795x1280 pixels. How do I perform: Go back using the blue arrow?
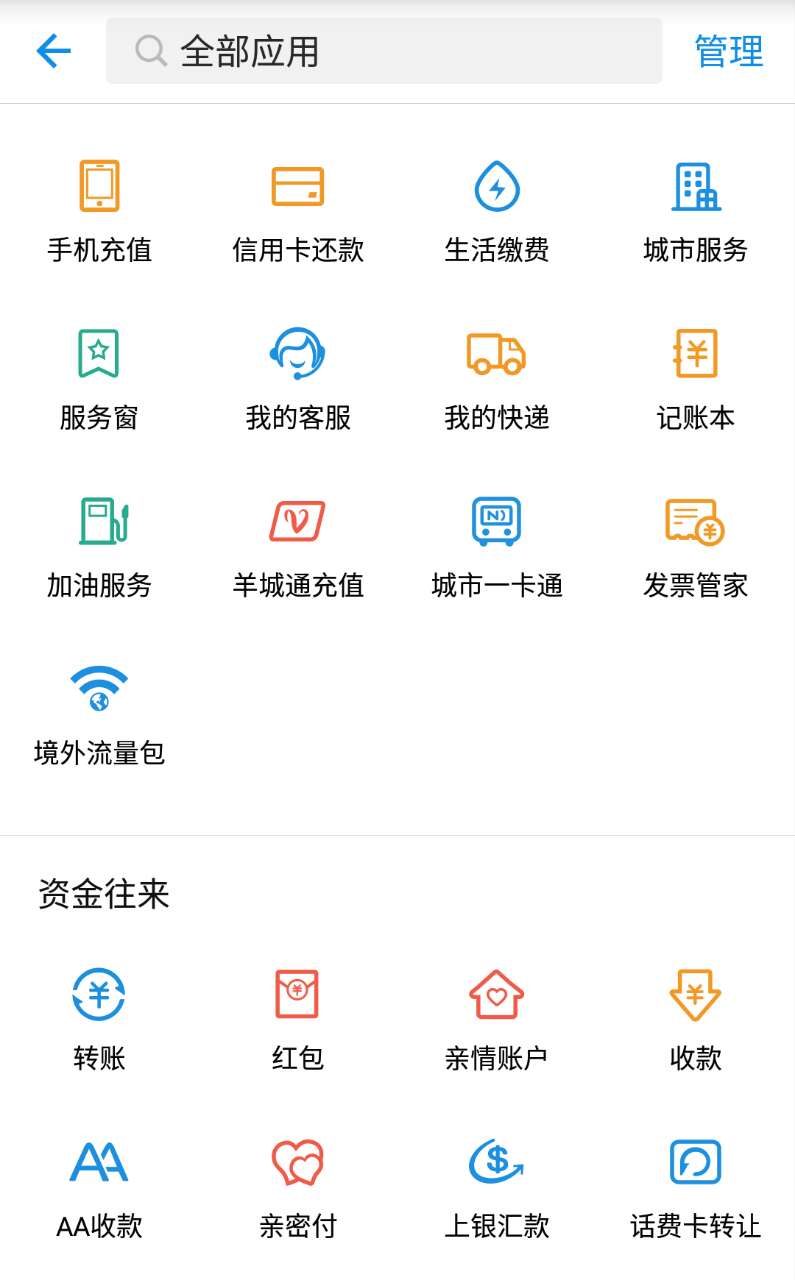tap(53, 51)
